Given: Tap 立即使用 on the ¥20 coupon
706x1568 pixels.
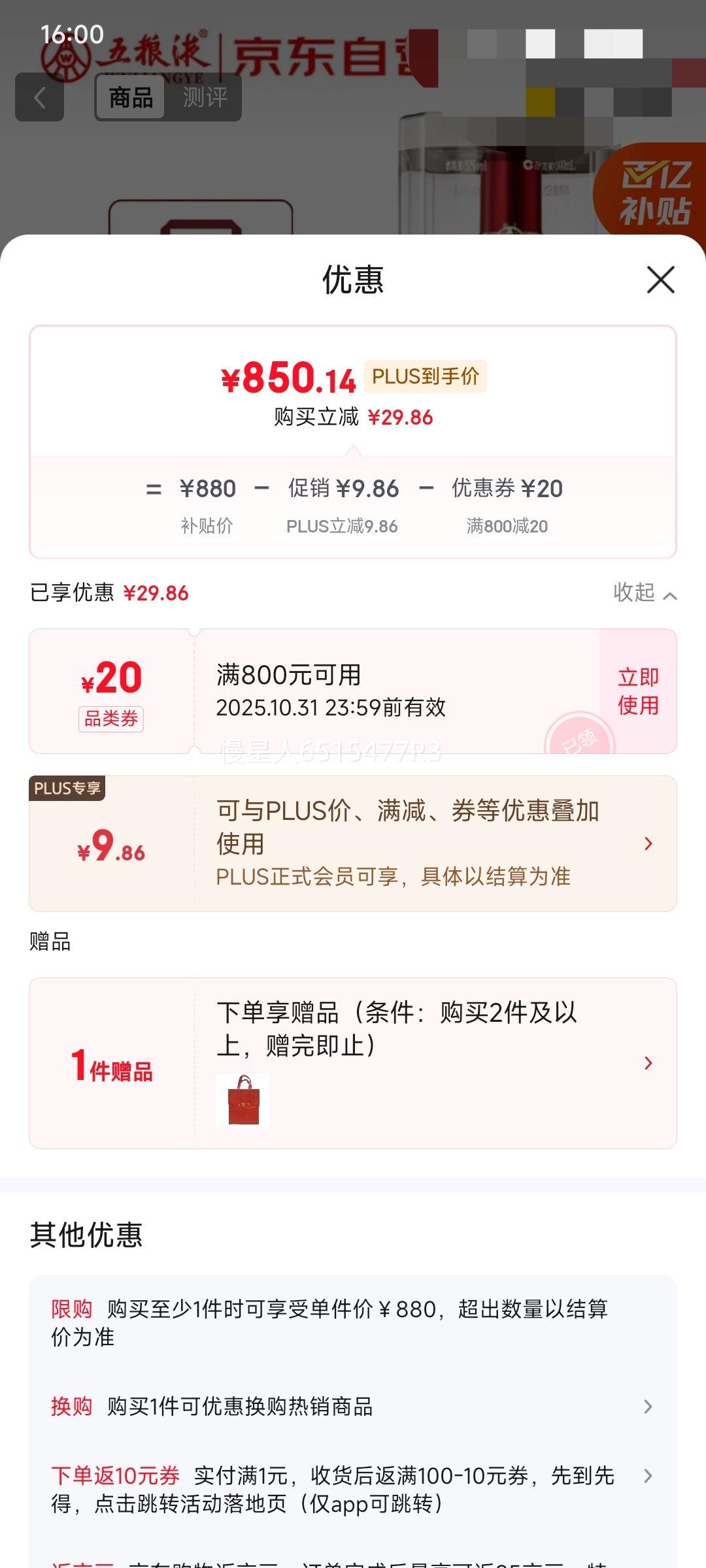Looking at the screenshot, I should tap(638, 691).
